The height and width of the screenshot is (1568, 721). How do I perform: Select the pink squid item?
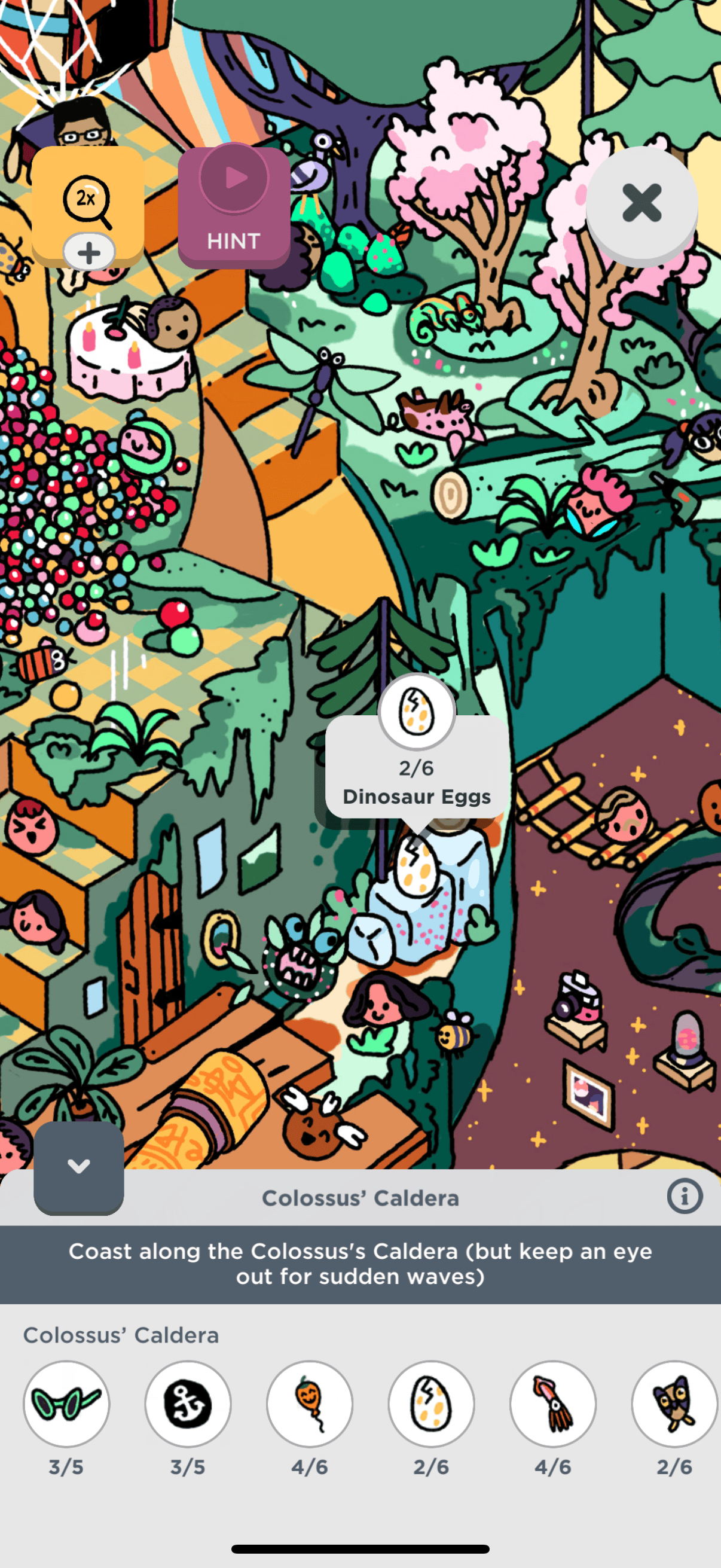[552, 1404]
